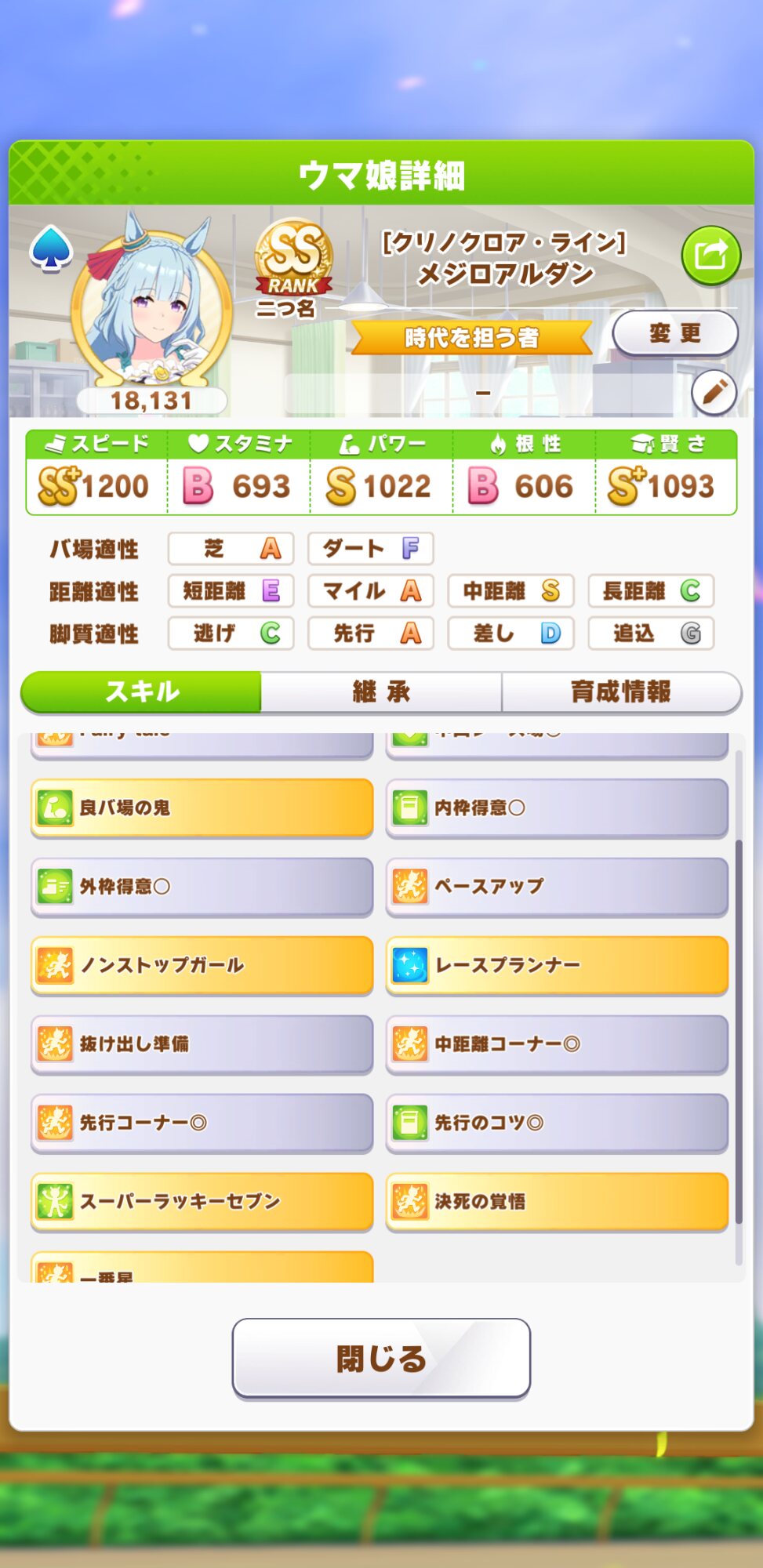View the レースプランナー skill
Screen dimensions: 763x1568
pyautogui.click(x=557, y=965)
